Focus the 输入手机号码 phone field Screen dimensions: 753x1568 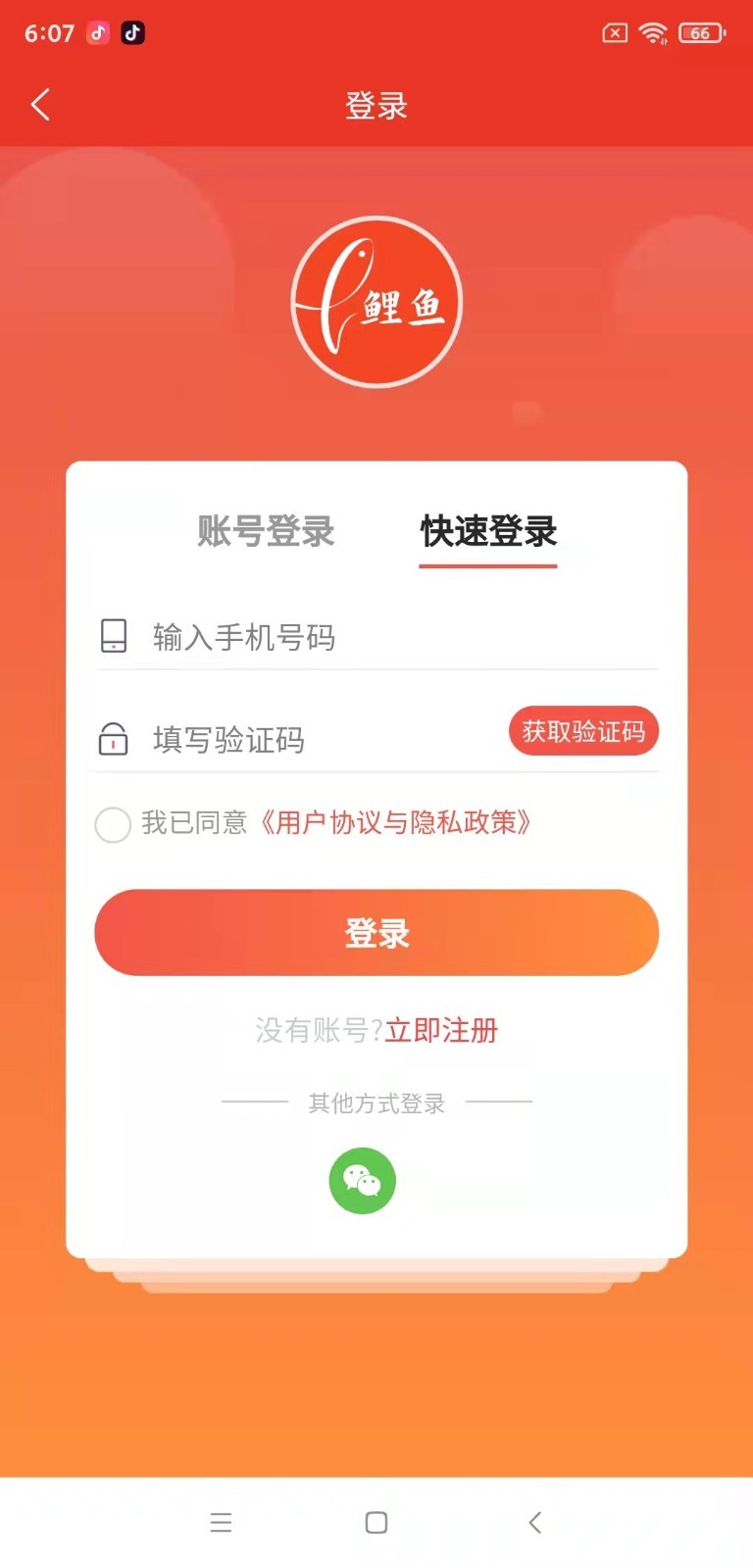[x=392, y=638]
